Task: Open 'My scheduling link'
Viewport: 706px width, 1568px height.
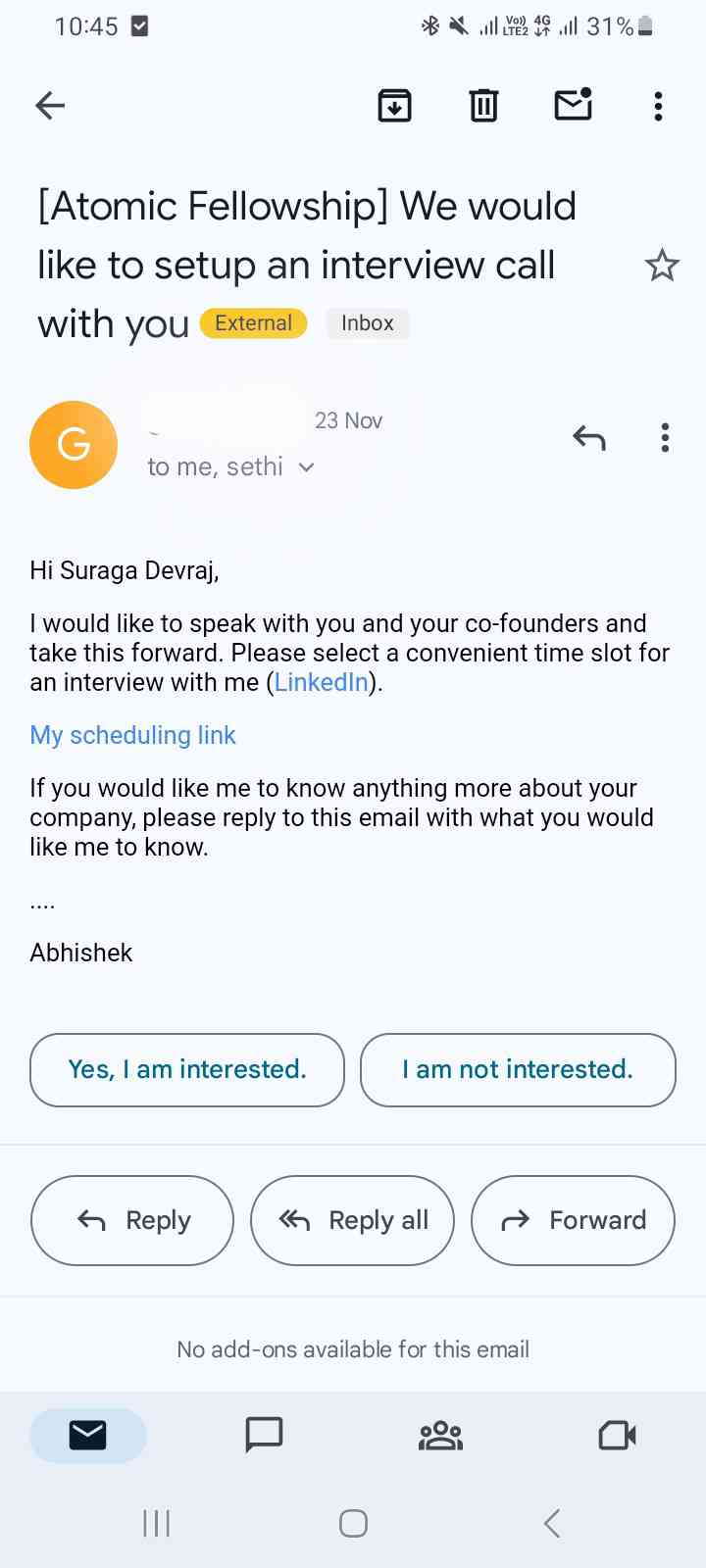Action: tap(133, 735)
